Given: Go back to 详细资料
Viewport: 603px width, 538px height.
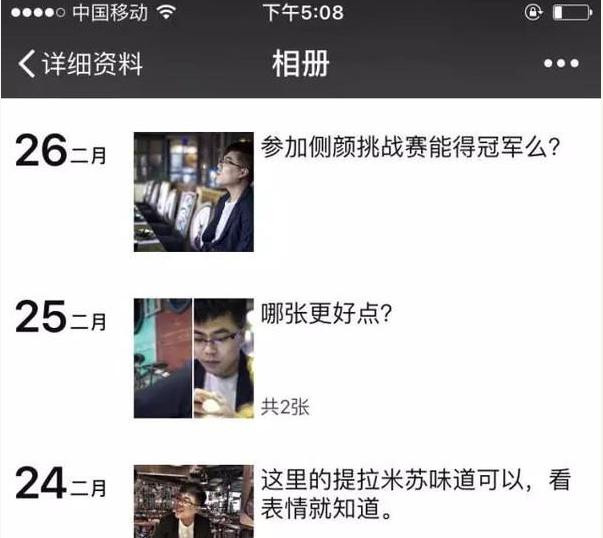Looking at the screenshot, I should click(82, 65).
